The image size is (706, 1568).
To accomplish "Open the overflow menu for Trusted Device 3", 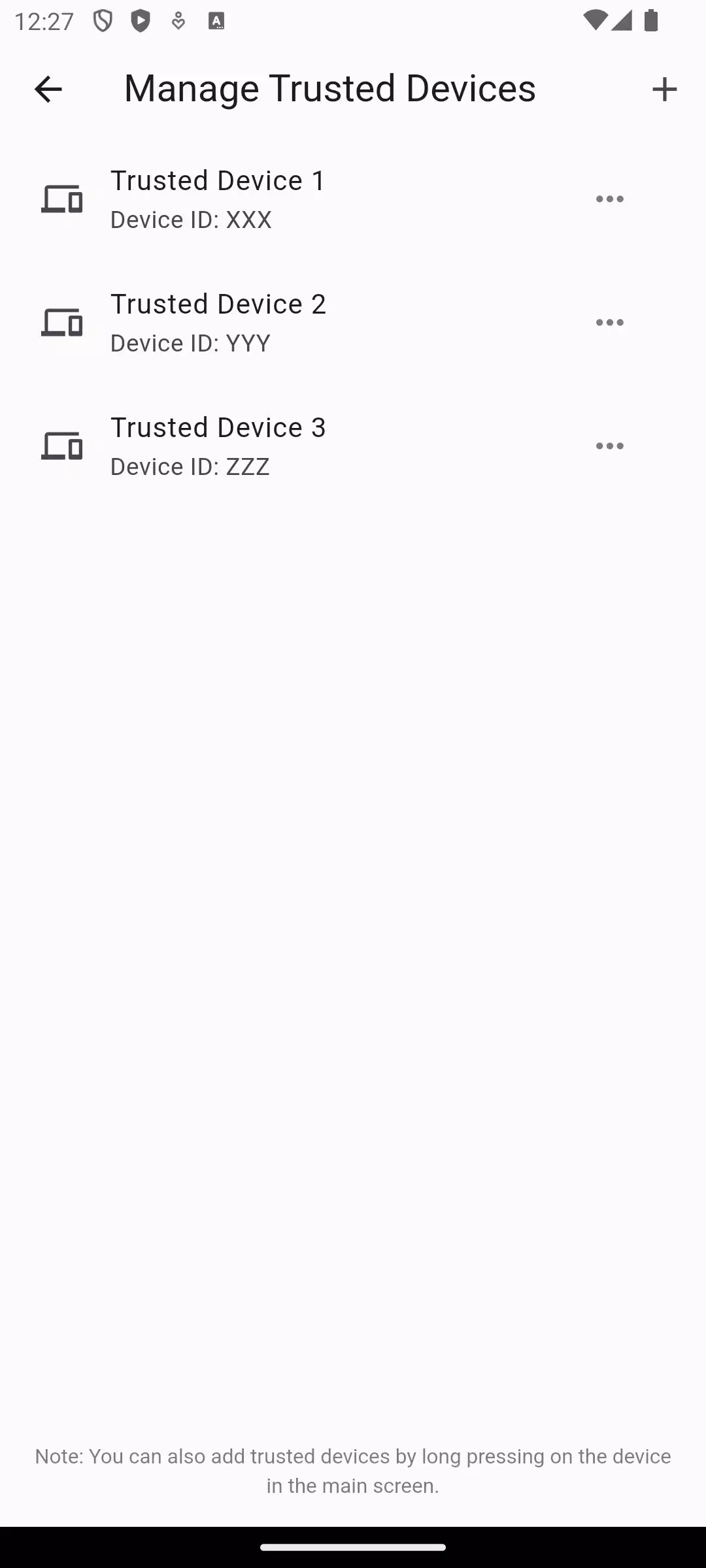I will [609, 446].
